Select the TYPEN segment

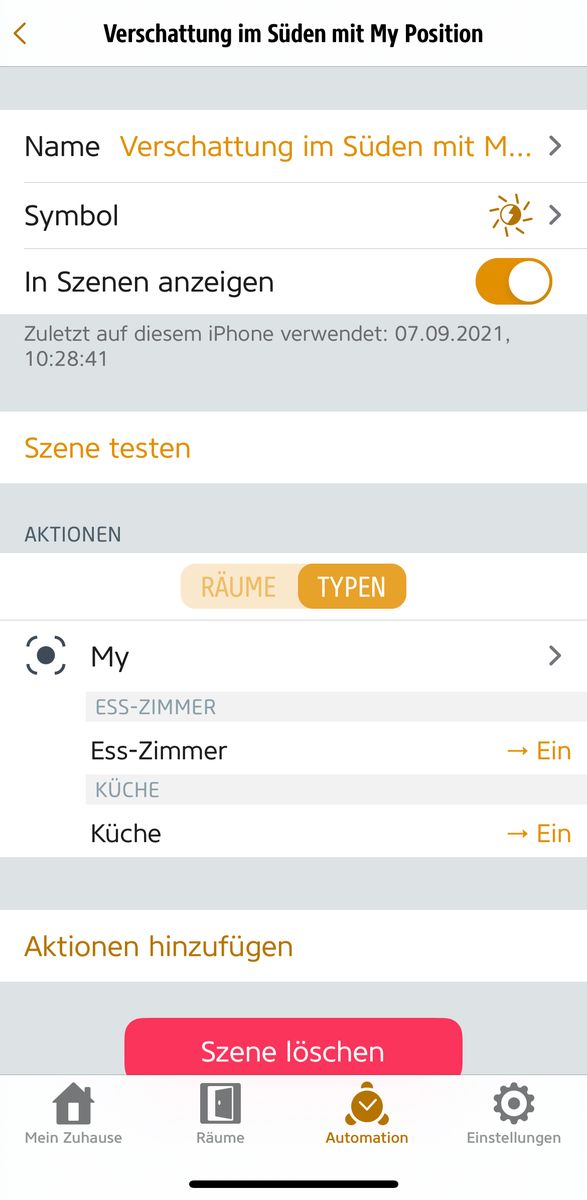pos(352,587)
